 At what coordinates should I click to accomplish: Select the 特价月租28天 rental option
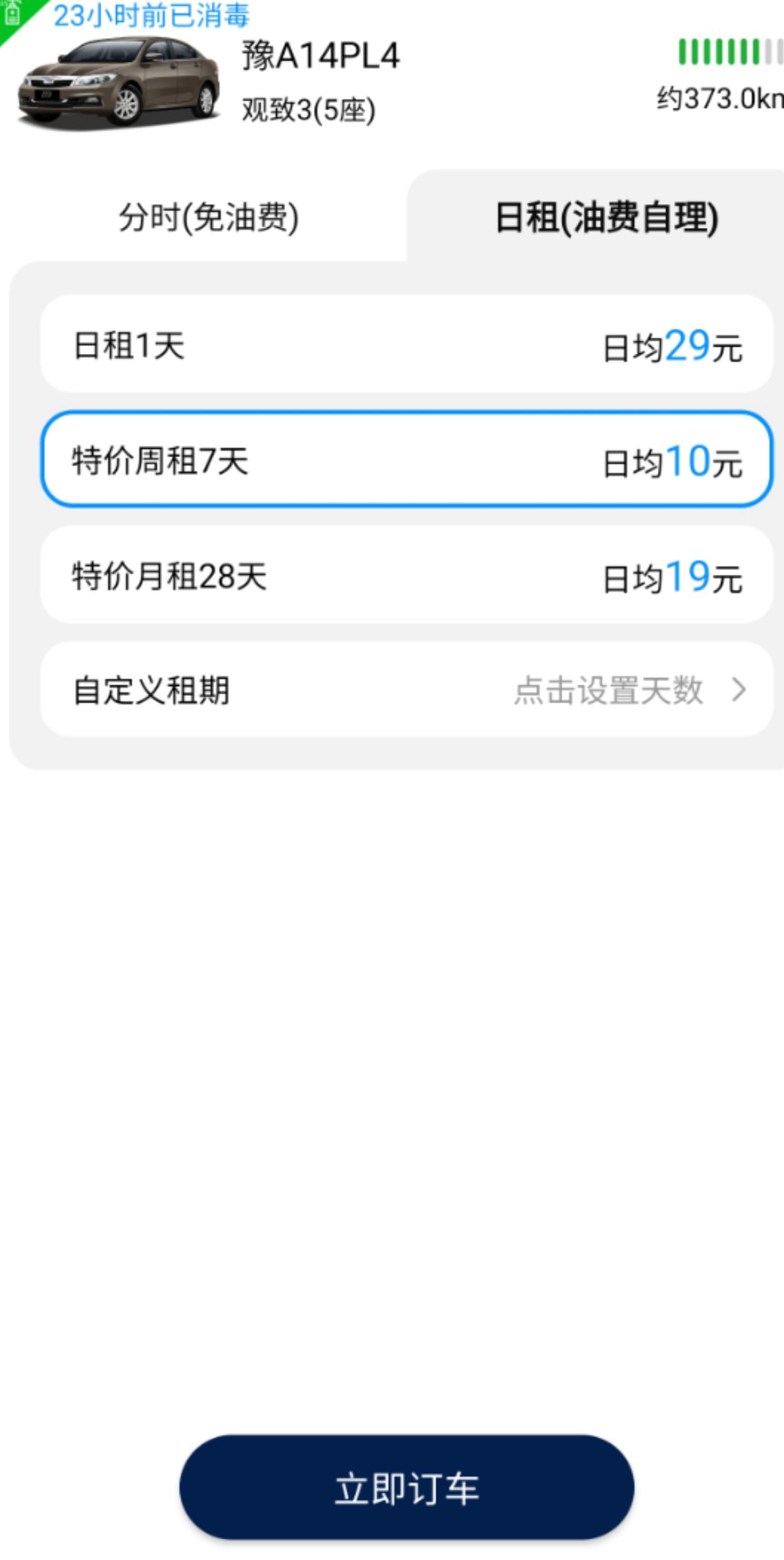(406, 579)
